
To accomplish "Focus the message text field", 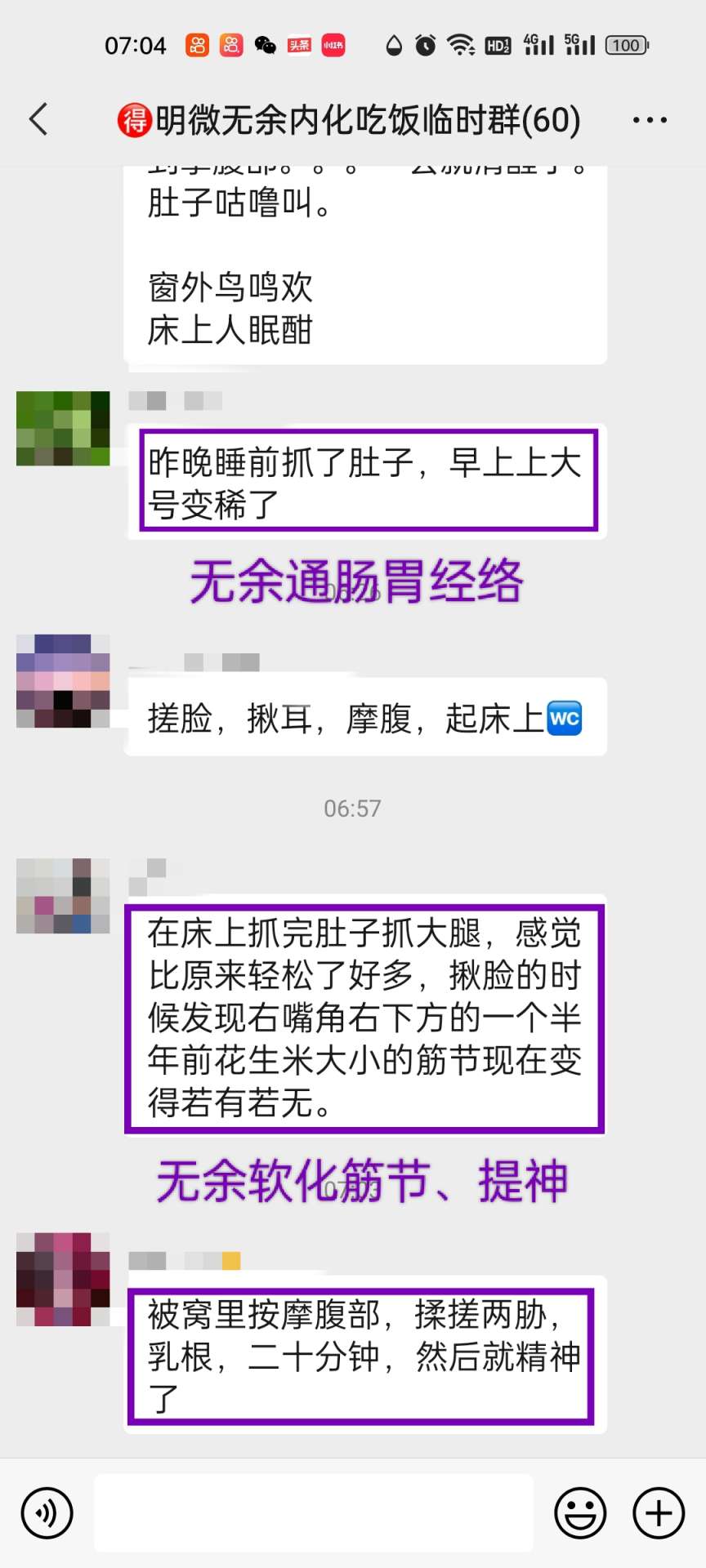I will 314,1512.
